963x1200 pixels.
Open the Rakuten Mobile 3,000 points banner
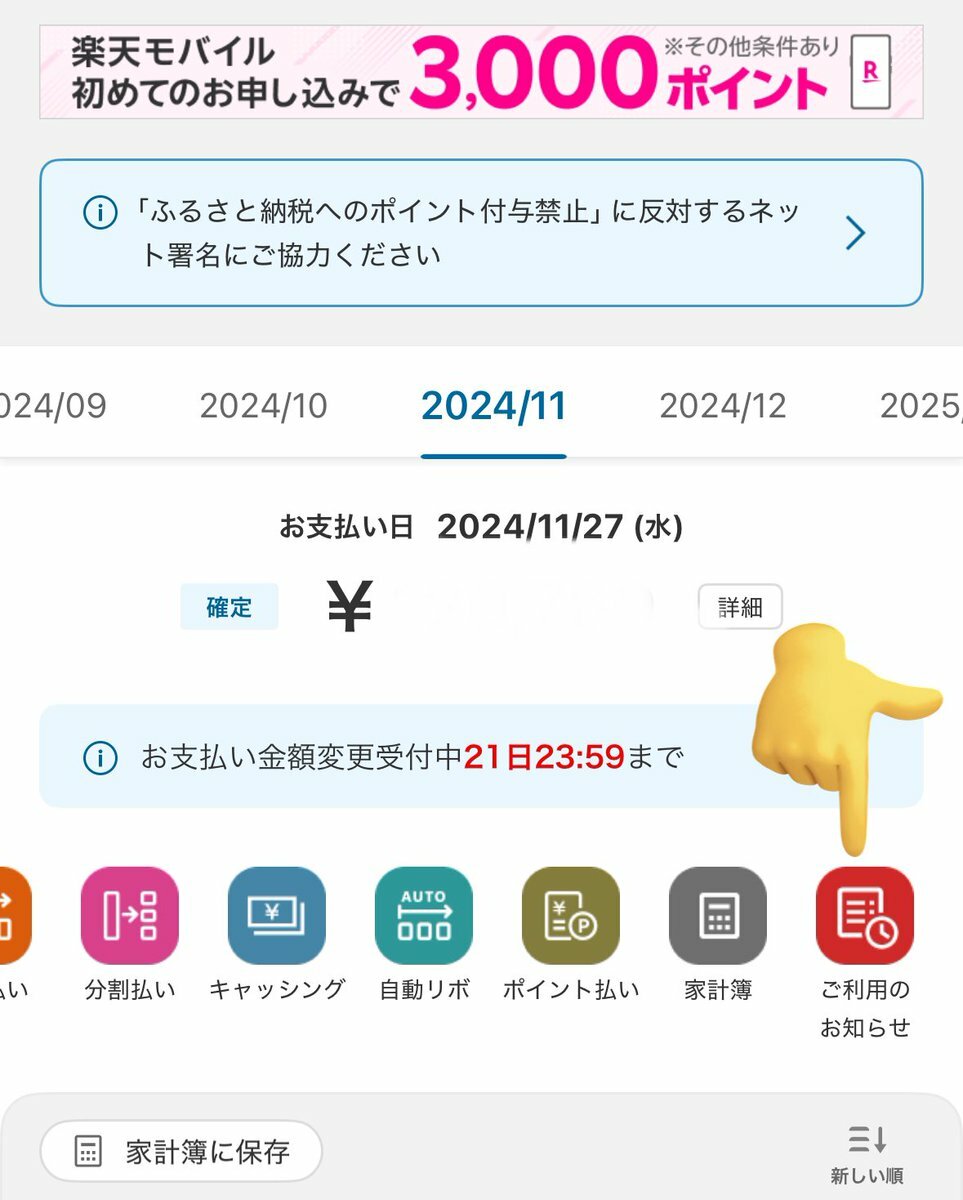480,72
